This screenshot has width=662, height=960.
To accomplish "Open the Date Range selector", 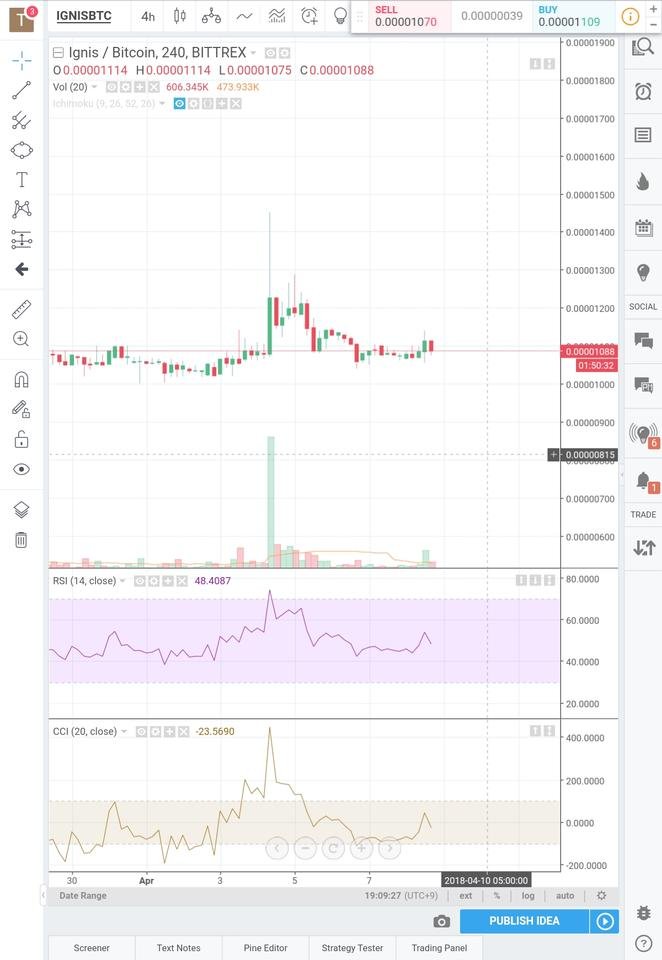I will [x=82, y=896].
